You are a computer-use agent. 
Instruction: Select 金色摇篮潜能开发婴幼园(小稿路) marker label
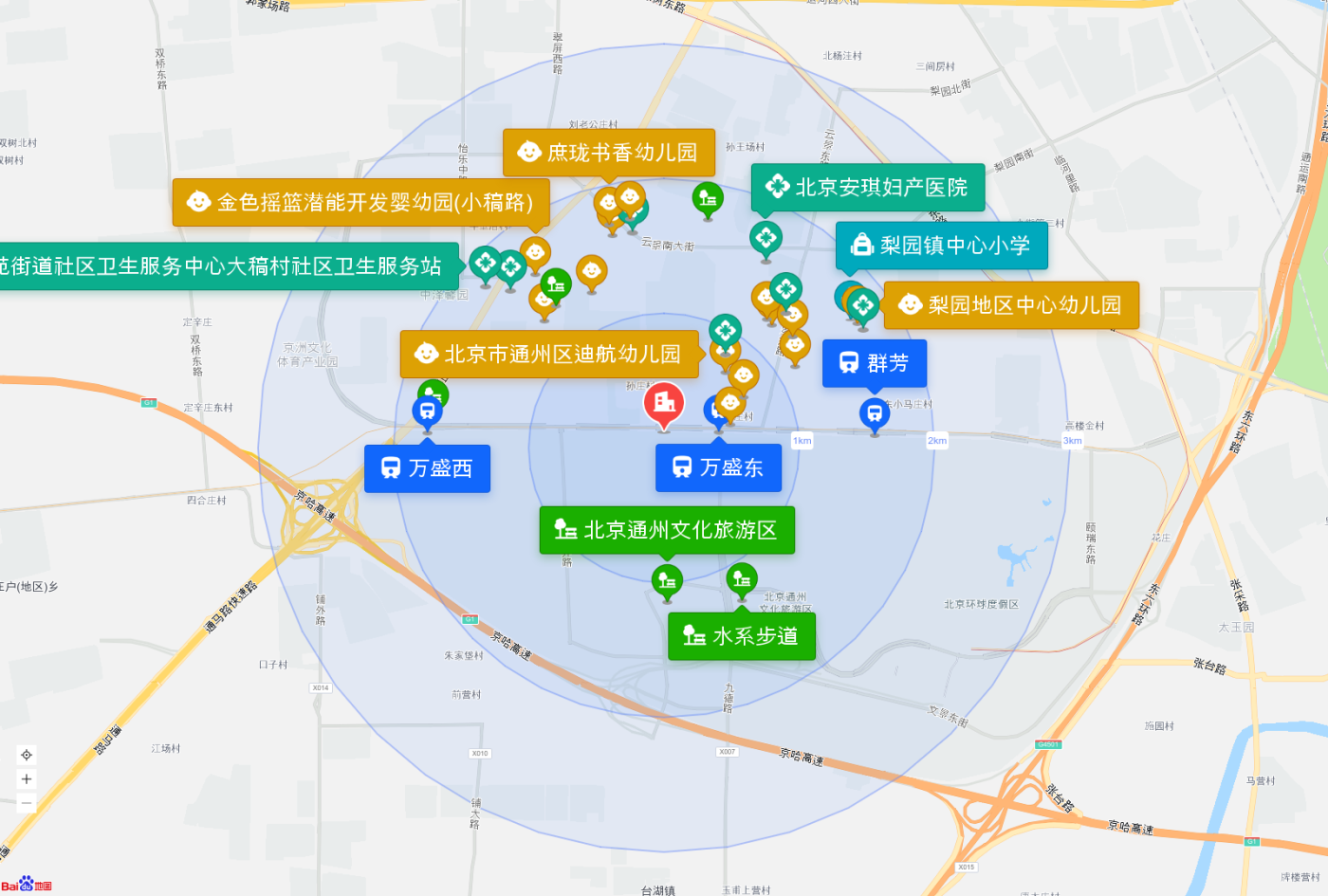[361, 202]
